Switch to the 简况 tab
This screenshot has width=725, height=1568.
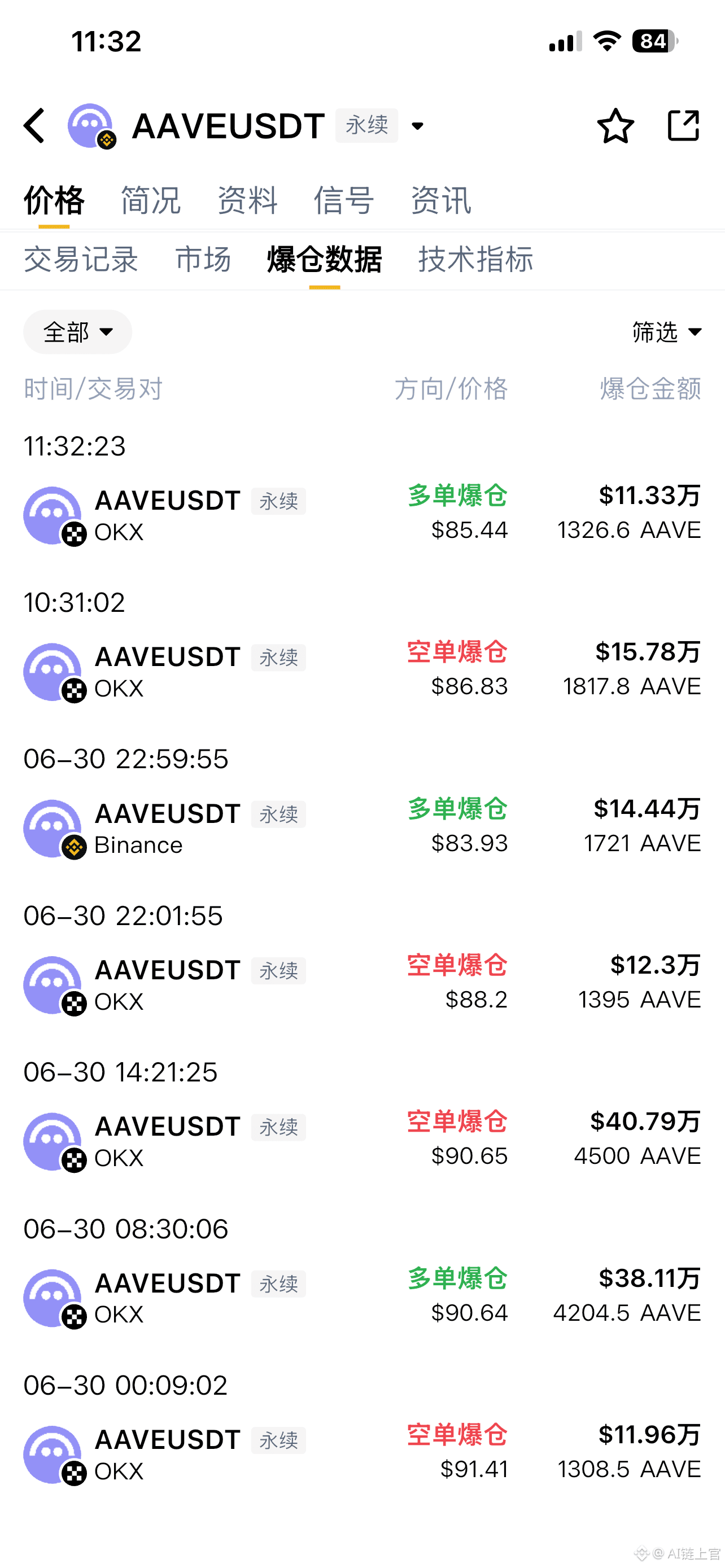151,200
